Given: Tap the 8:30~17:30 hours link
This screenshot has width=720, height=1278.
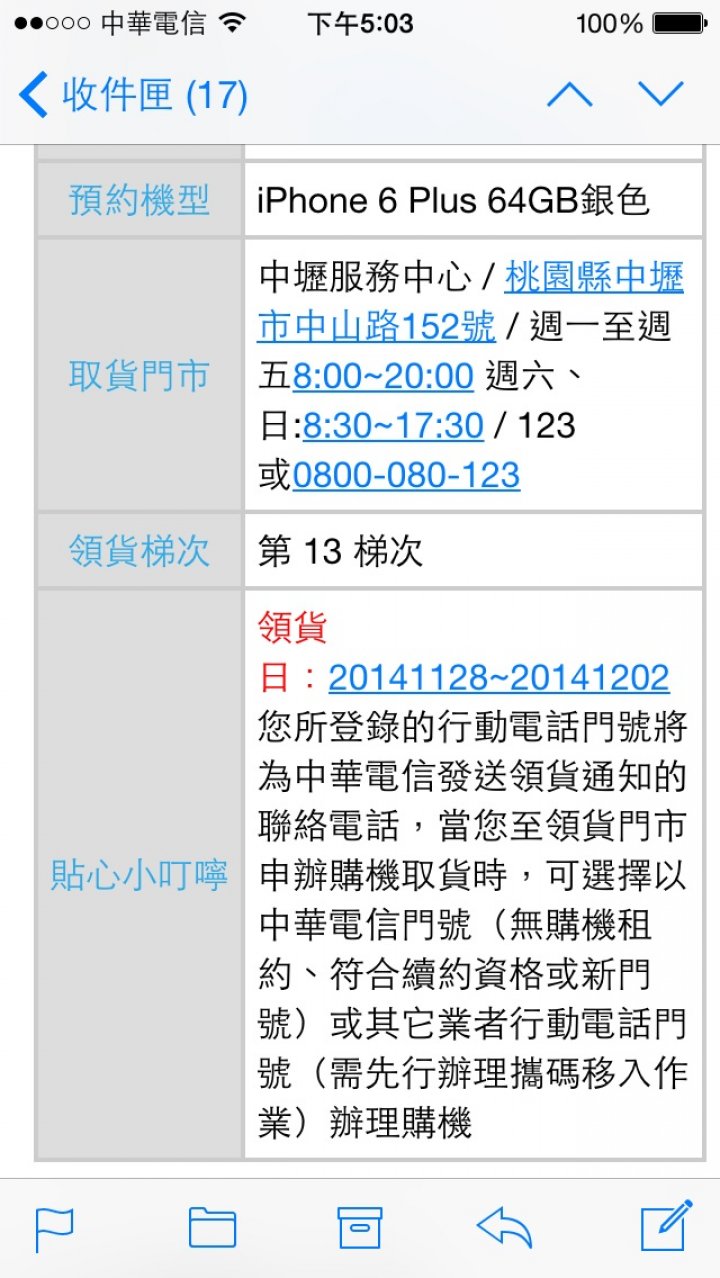Looking at the screenshot, I should [x=393, y=426].
